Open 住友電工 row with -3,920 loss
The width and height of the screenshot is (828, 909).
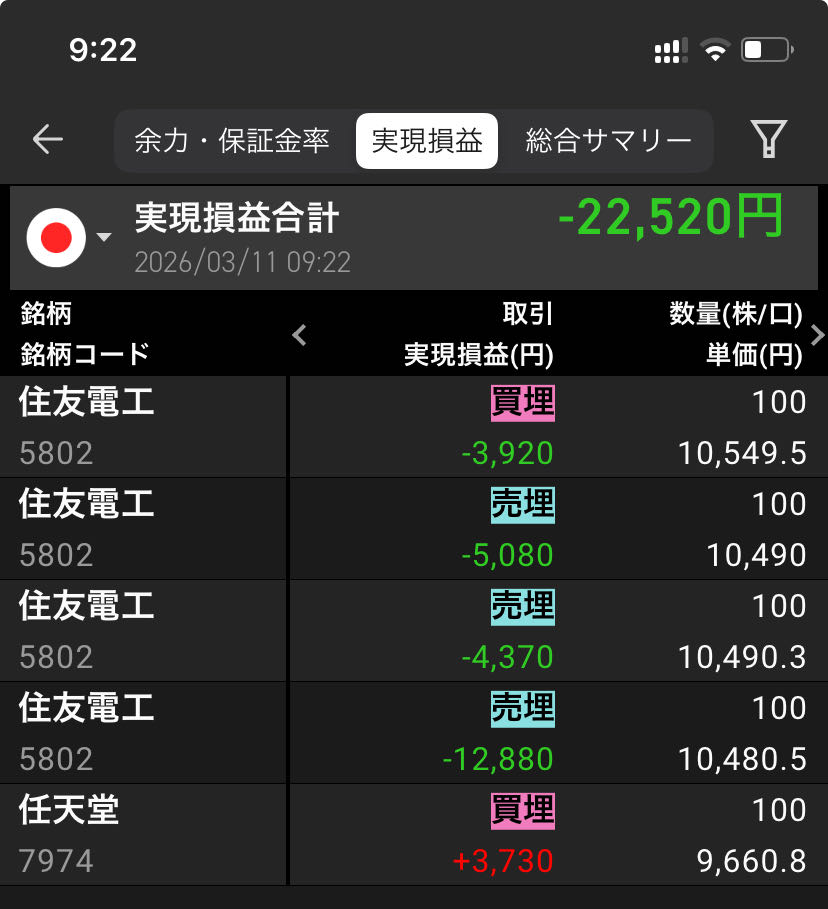[x=414, y=427]
